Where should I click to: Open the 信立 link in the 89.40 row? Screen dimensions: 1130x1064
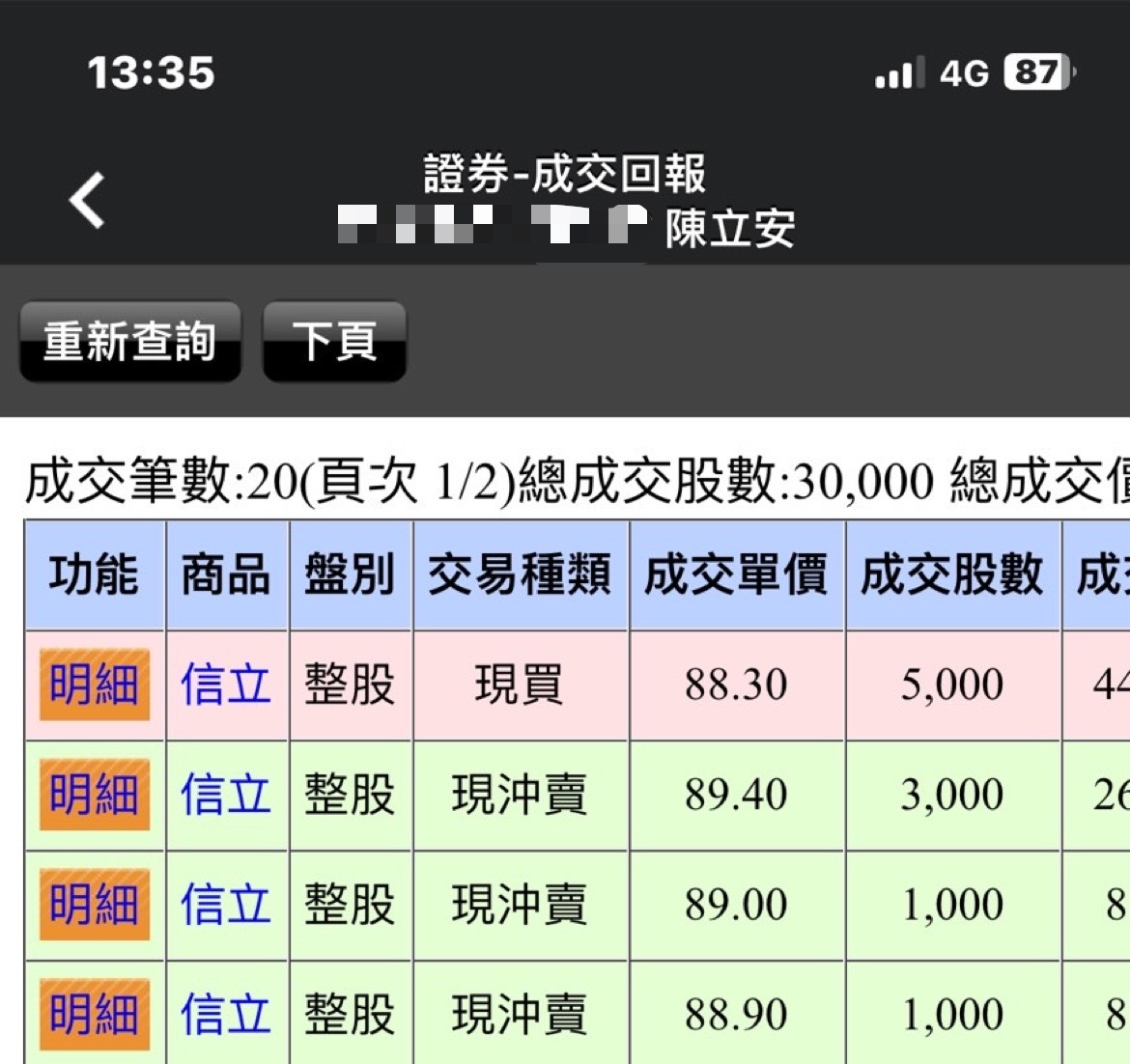[x=226, y=795]
